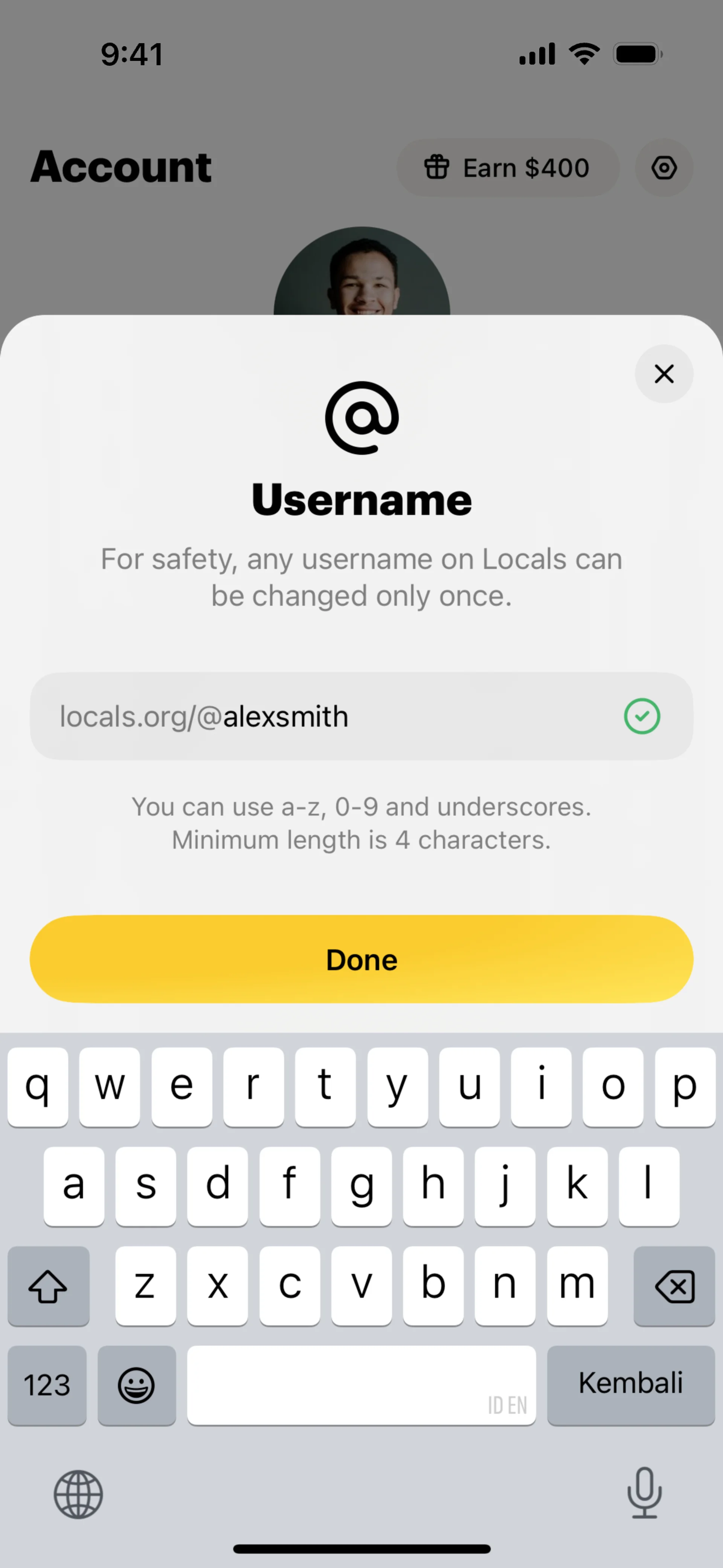Change keyboard language with the globe
The height and width of the screenshot is (1568, 723).
coord(78,1495)
